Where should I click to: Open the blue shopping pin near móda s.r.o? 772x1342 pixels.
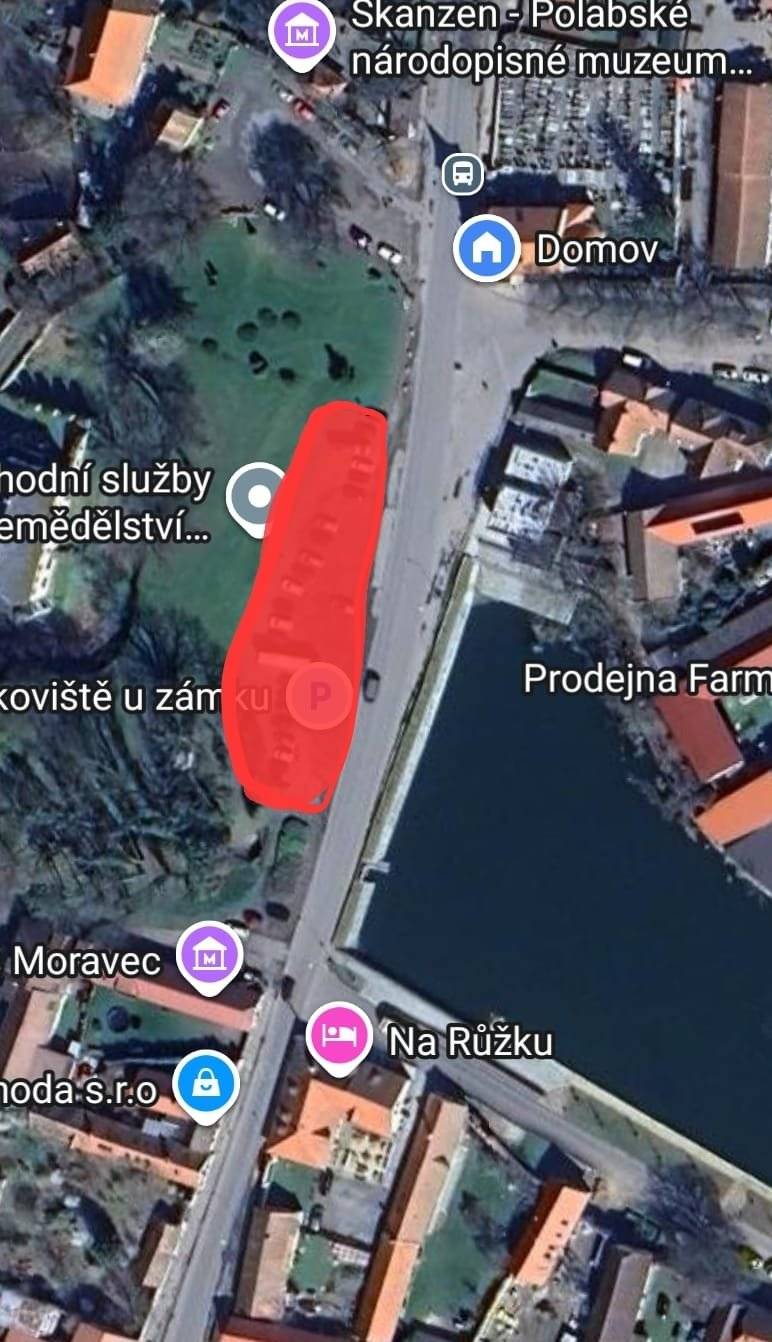207,1084
